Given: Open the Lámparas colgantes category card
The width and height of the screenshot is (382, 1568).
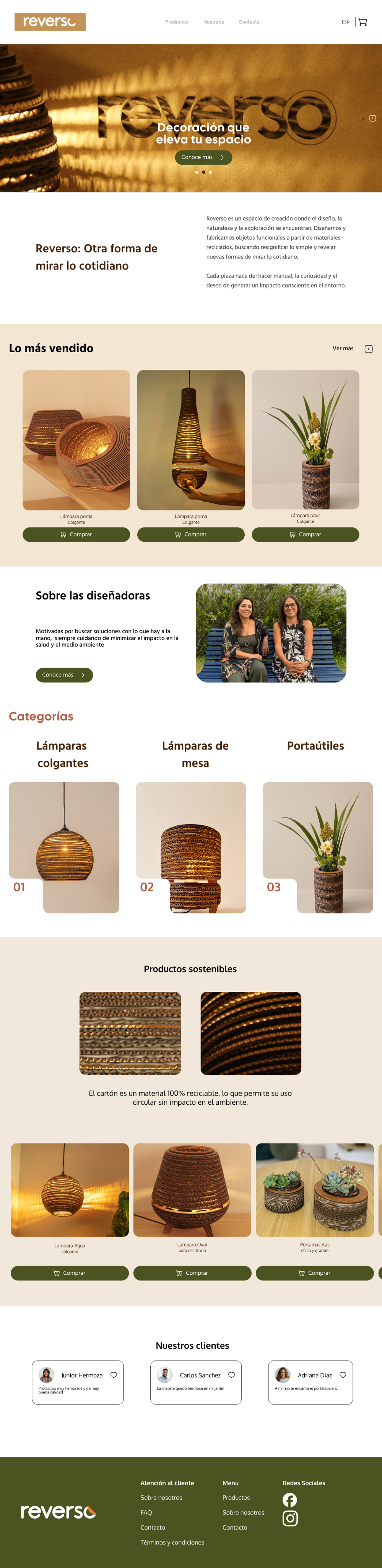Looking at the screenshot, I should pos(64,847).
